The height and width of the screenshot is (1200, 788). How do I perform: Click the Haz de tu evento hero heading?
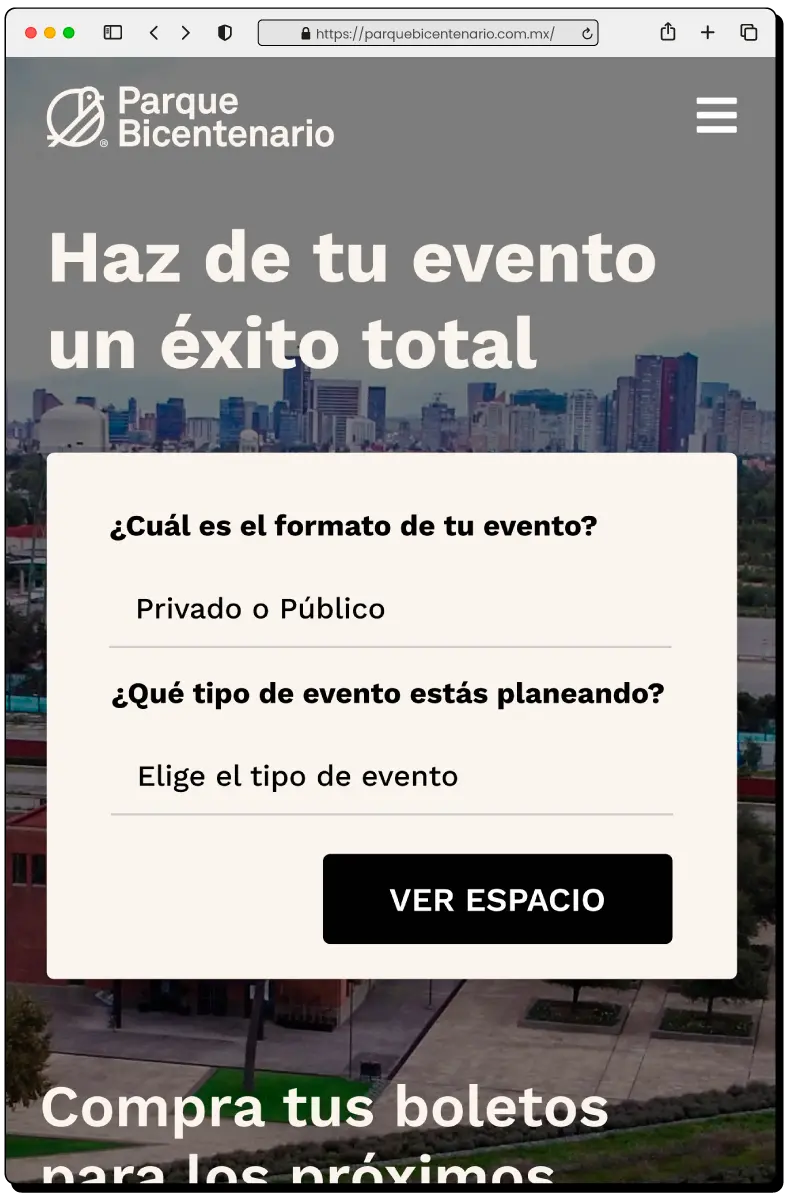352,300
